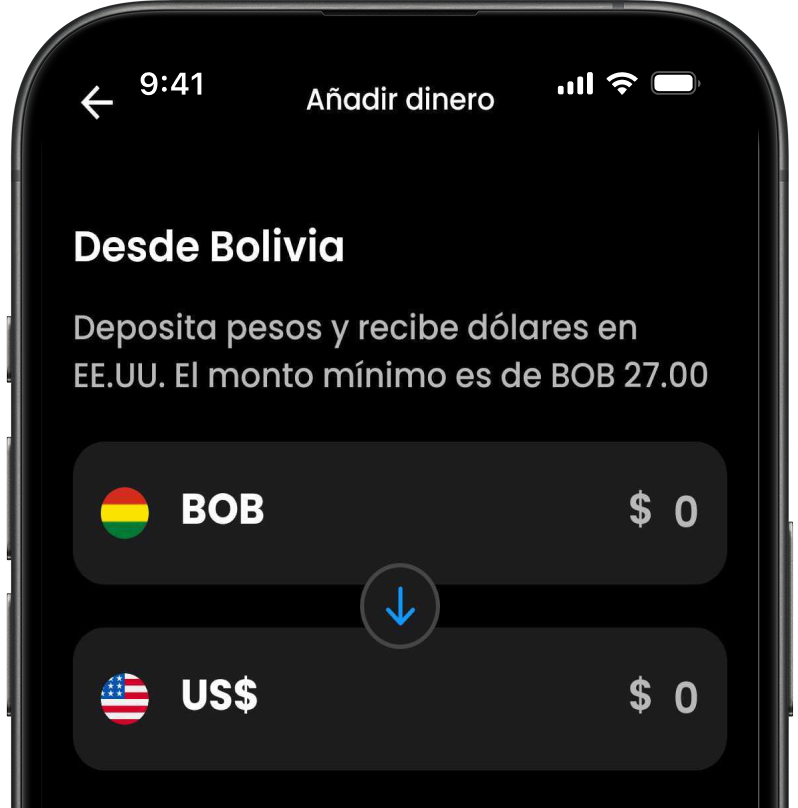Go back using the arrow button
Screen dimensions: 798x808
click(95, 101)
